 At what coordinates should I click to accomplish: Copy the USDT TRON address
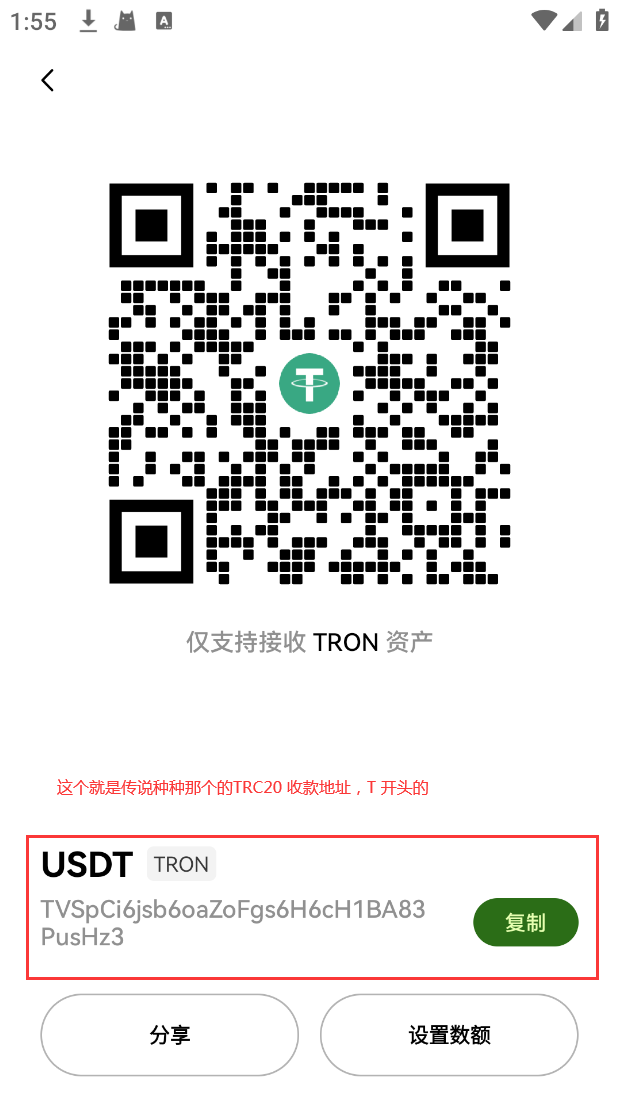[525, 922]
